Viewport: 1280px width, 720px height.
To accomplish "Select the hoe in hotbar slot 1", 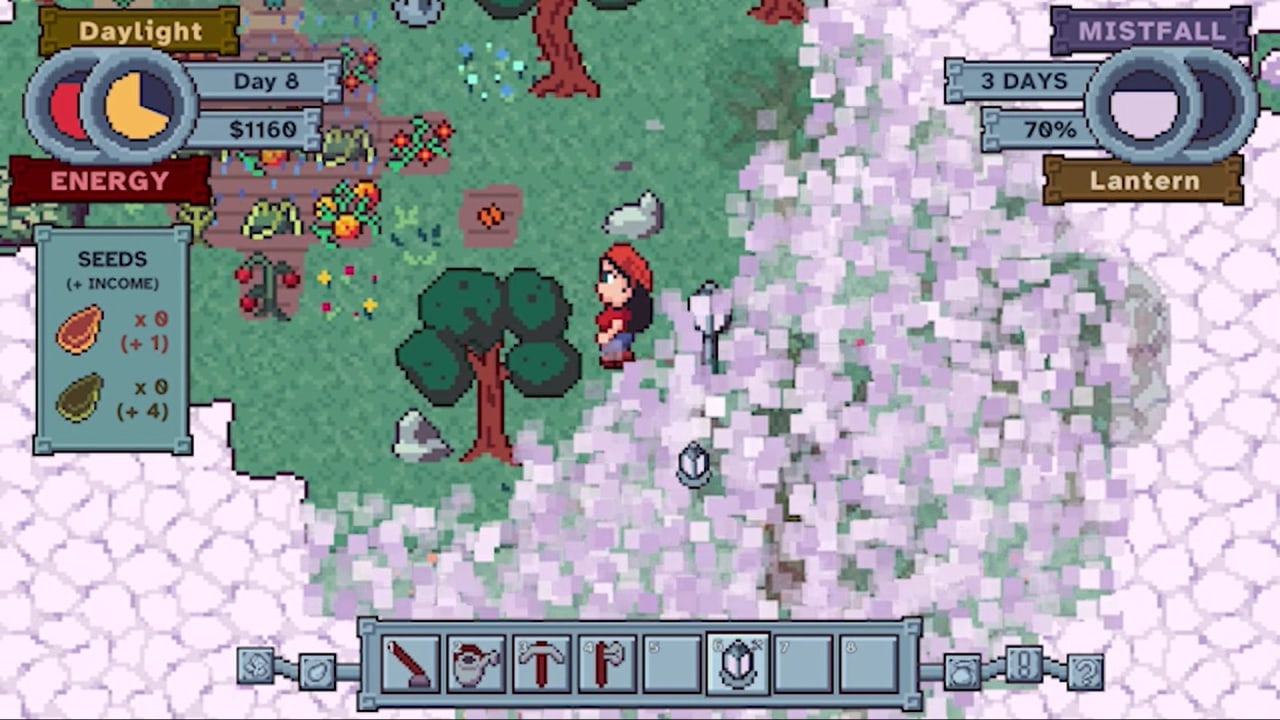I will 410,664.
